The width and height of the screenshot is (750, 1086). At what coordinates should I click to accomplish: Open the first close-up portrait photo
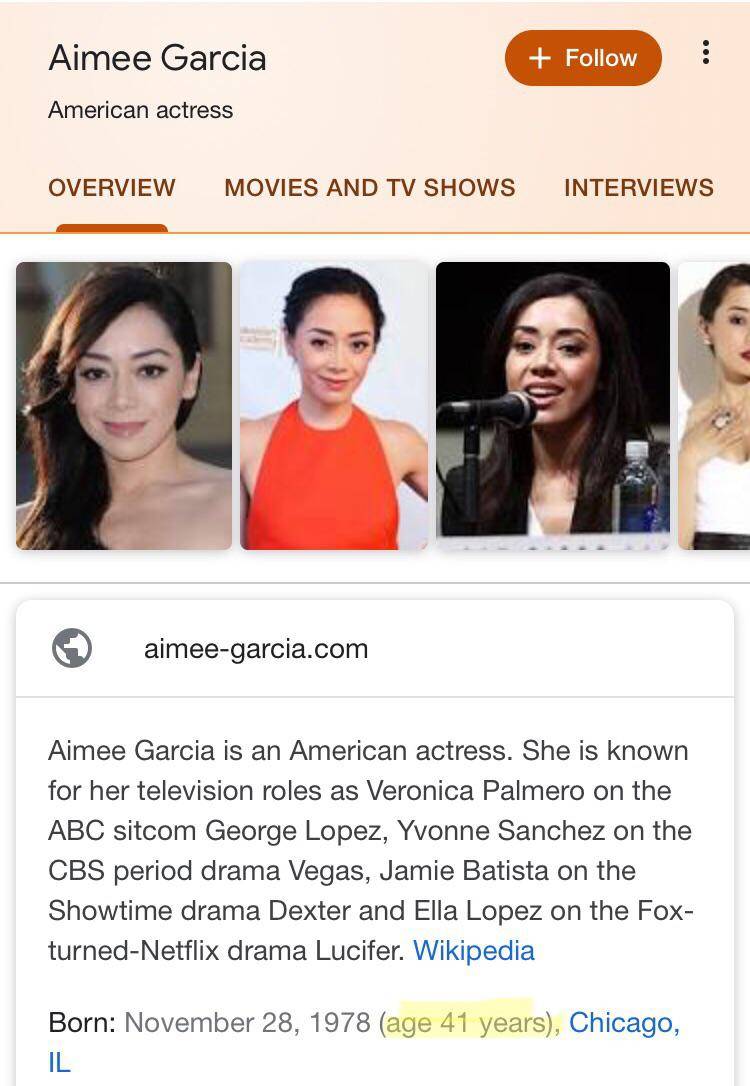coord(124,406)
